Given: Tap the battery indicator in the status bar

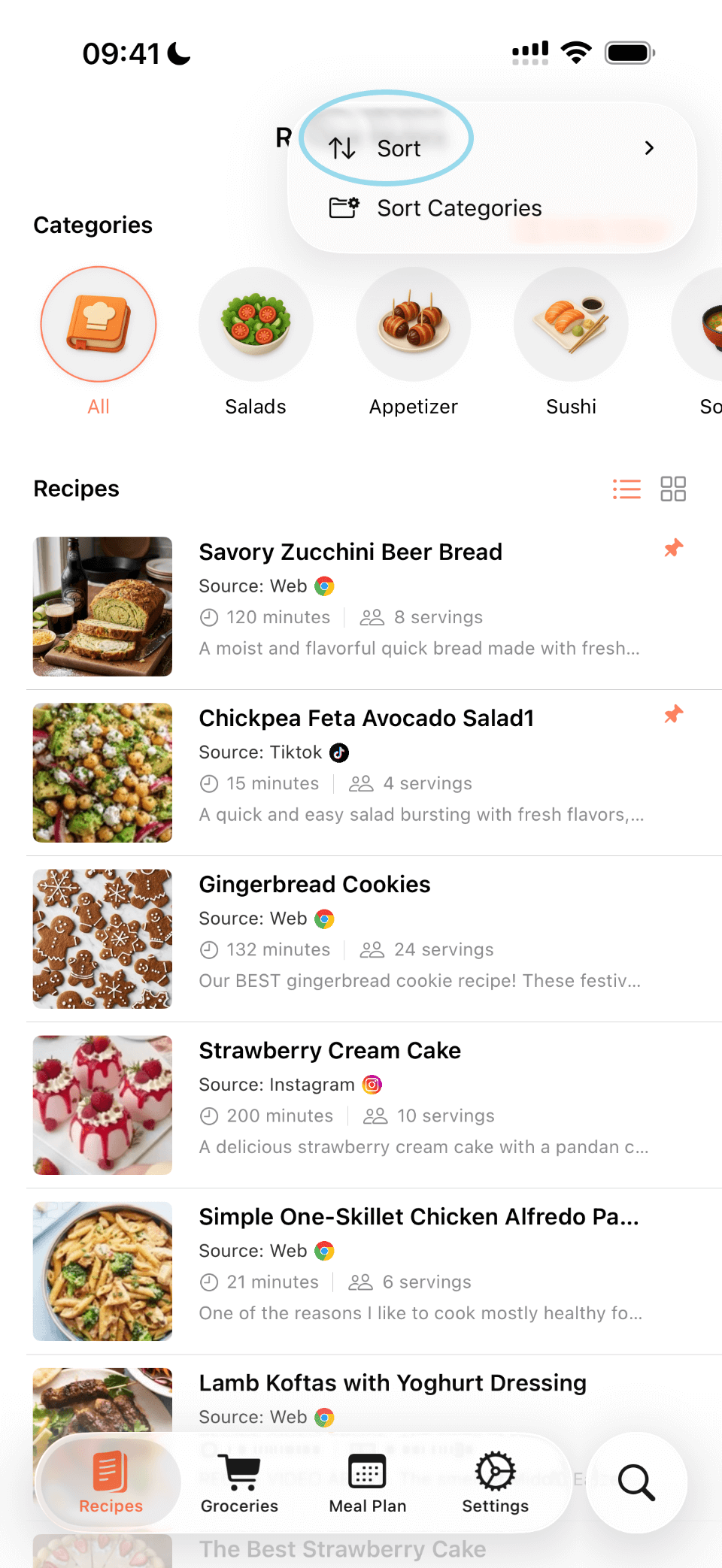Looking at the screenshot, I should click(x=629, y=51).
